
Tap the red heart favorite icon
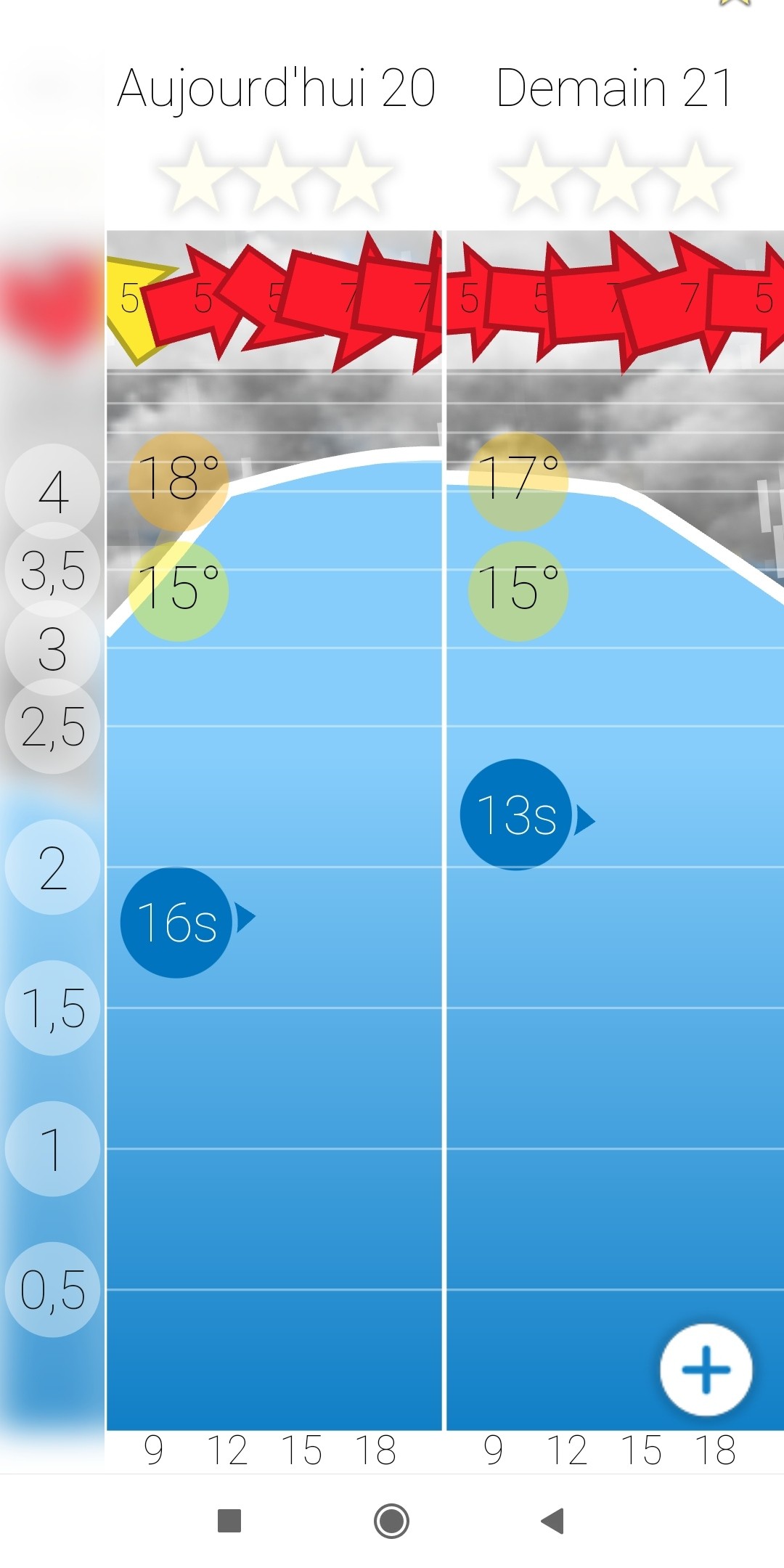tap(51, 301)
